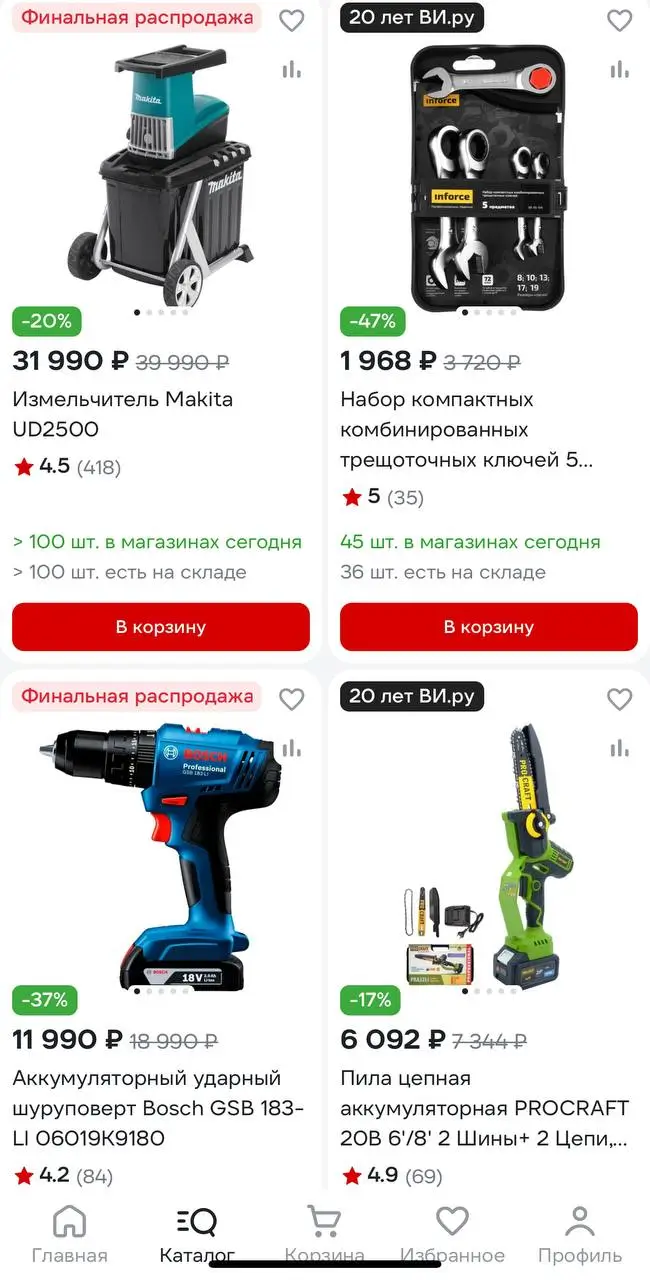View Bosch GSB 183-LI drill details
This screenshot has height=1280, width=650.
click(158, 1108)
